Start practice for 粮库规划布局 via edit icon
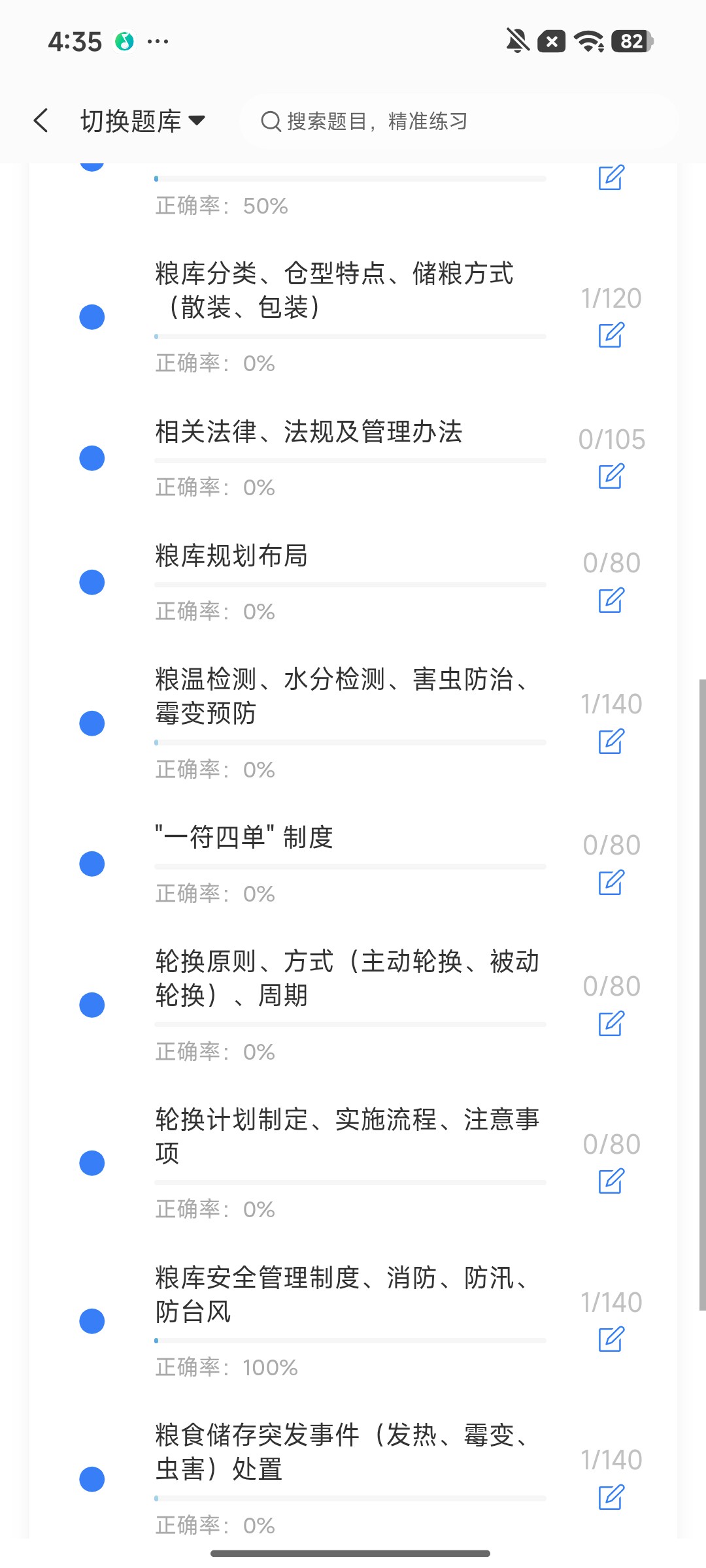 (611, 600)
